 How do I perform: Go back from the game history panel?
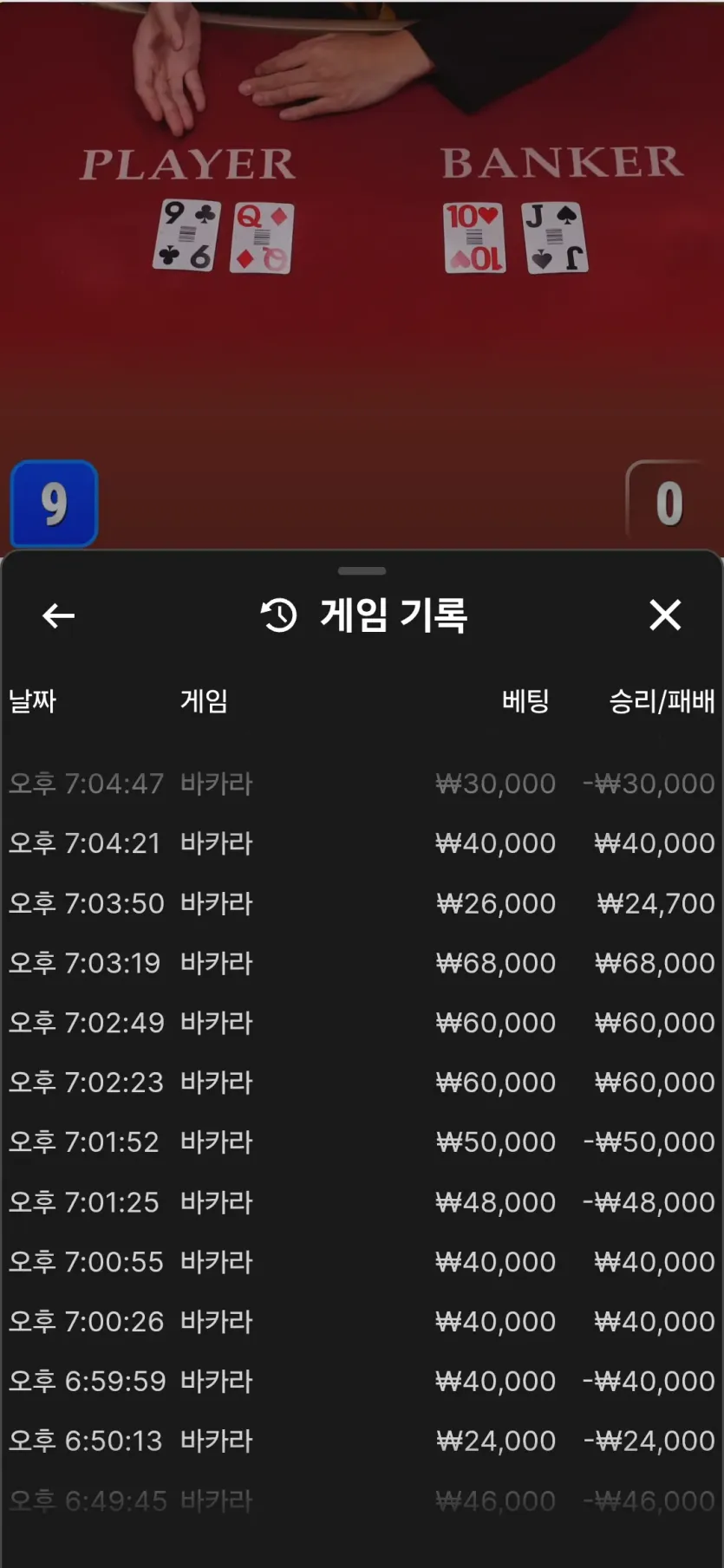[58, 616]
